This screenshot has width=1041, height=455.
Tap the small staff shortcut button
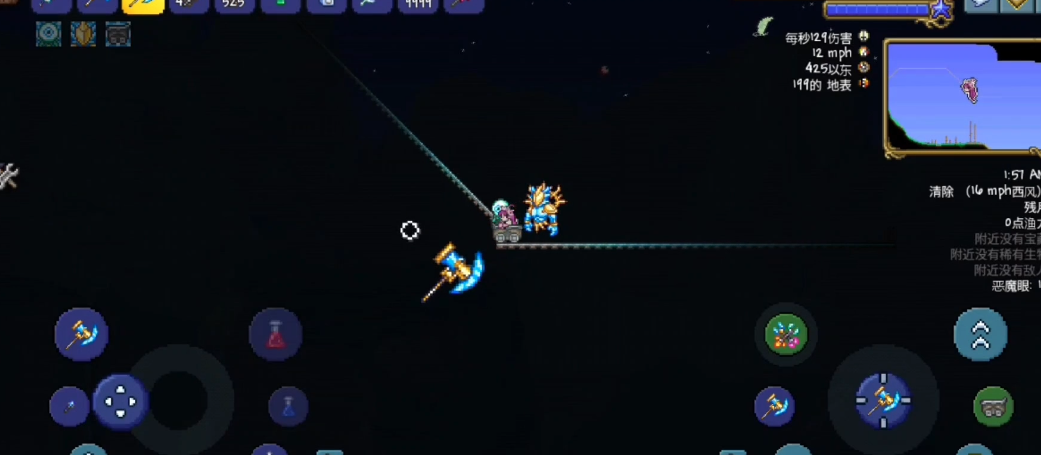click(x=69, y=406)
